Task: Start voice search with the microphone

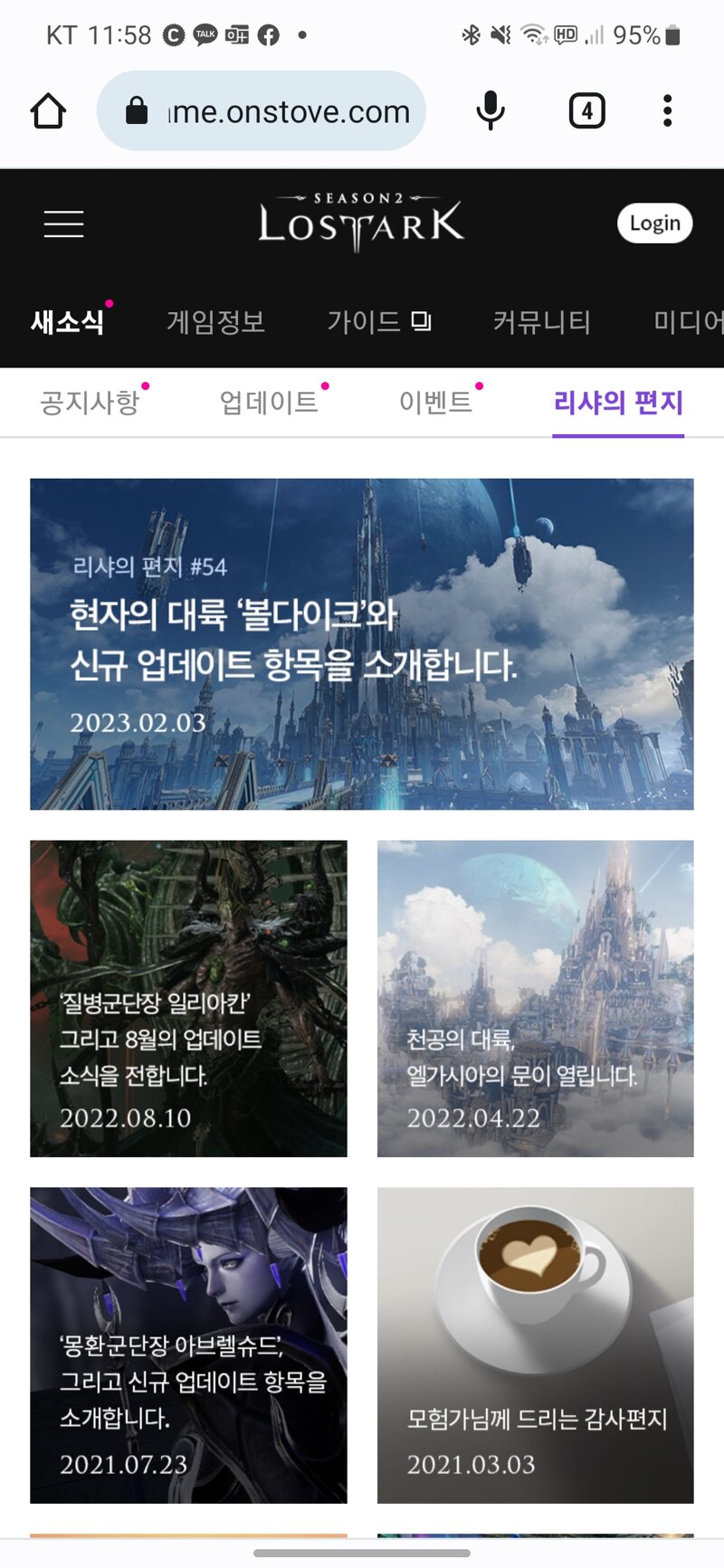Action: (x=490, y=111)
